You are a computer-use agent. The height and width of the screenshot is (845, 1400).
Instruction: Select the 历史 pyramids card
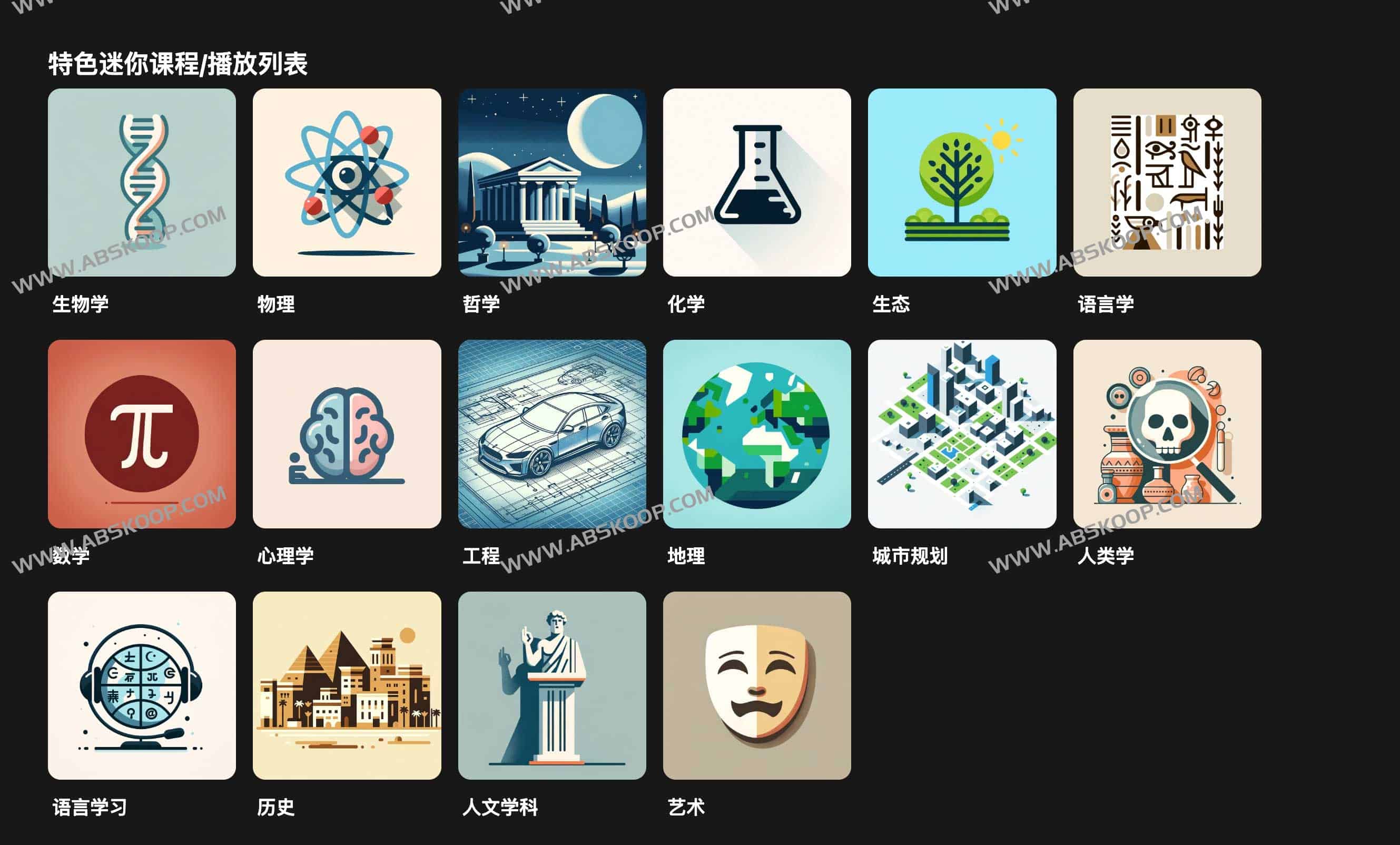tap(347, 685)
